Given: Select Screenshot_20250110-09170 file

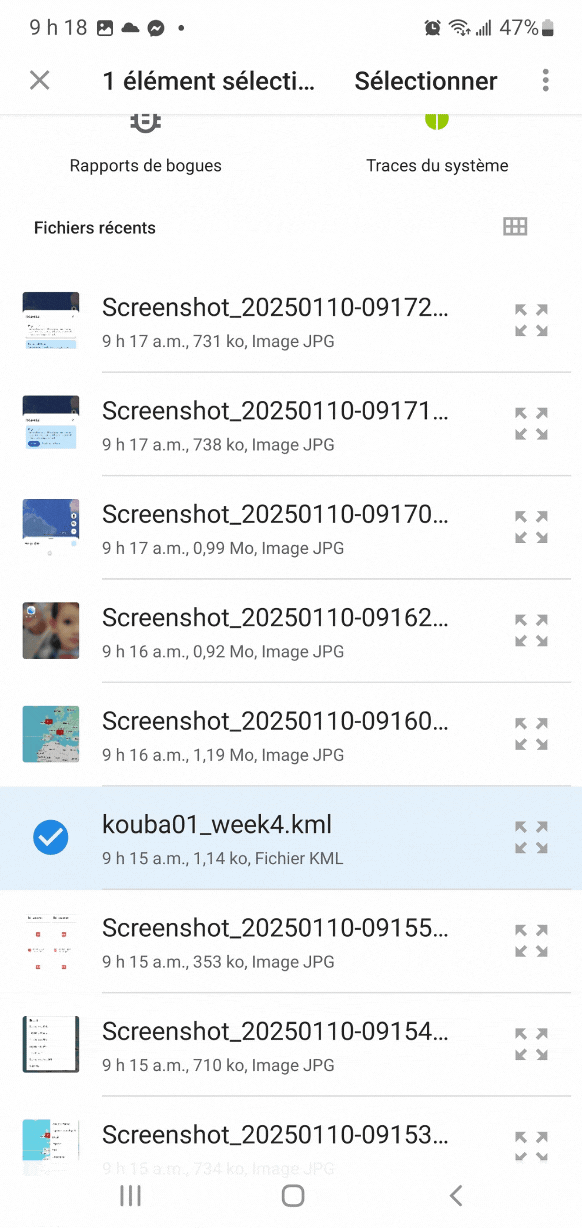Looking at the screenshot, I should [291, 528].
